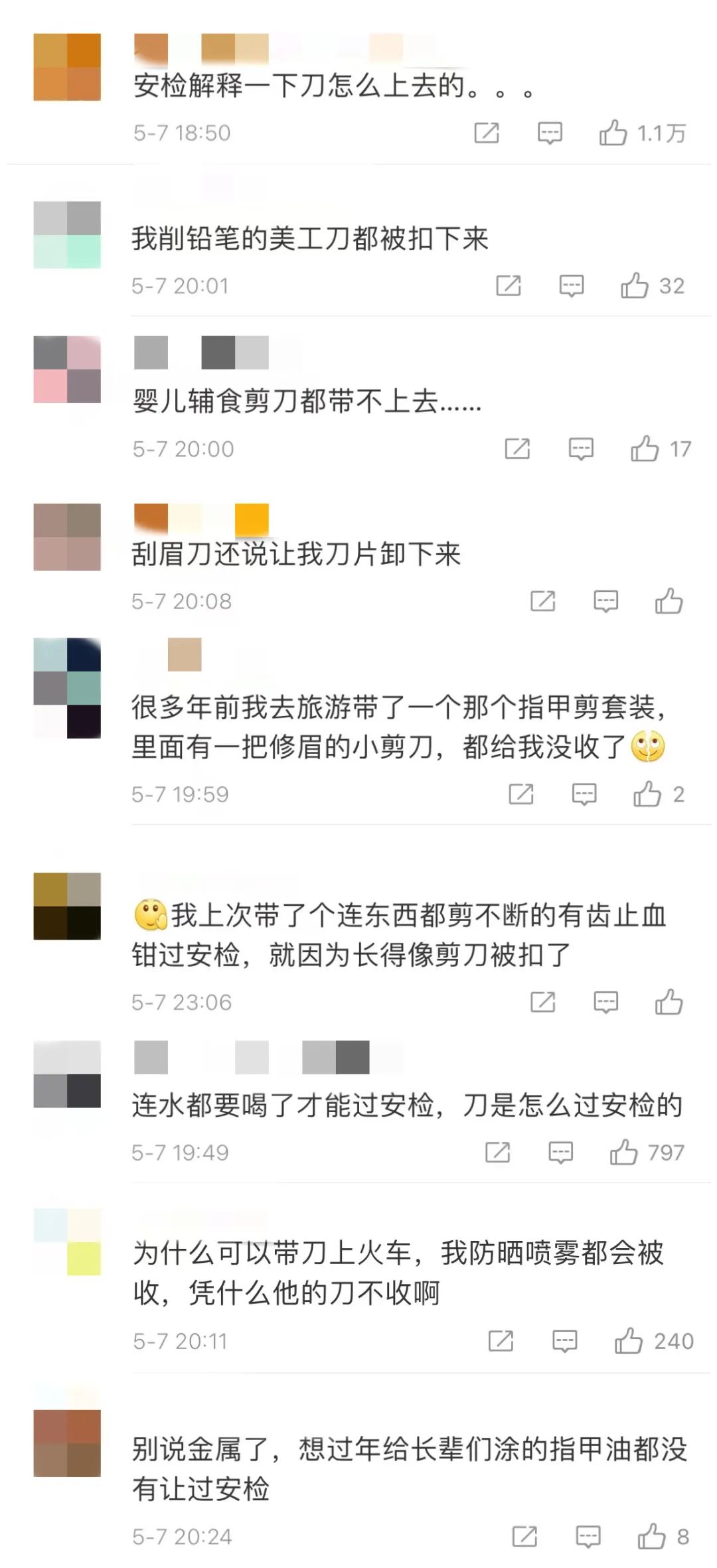Screen dimensions: 717x1568
Task: Reply to the comment posted at 5-7 23:06
Action: tap(605, 1002)
